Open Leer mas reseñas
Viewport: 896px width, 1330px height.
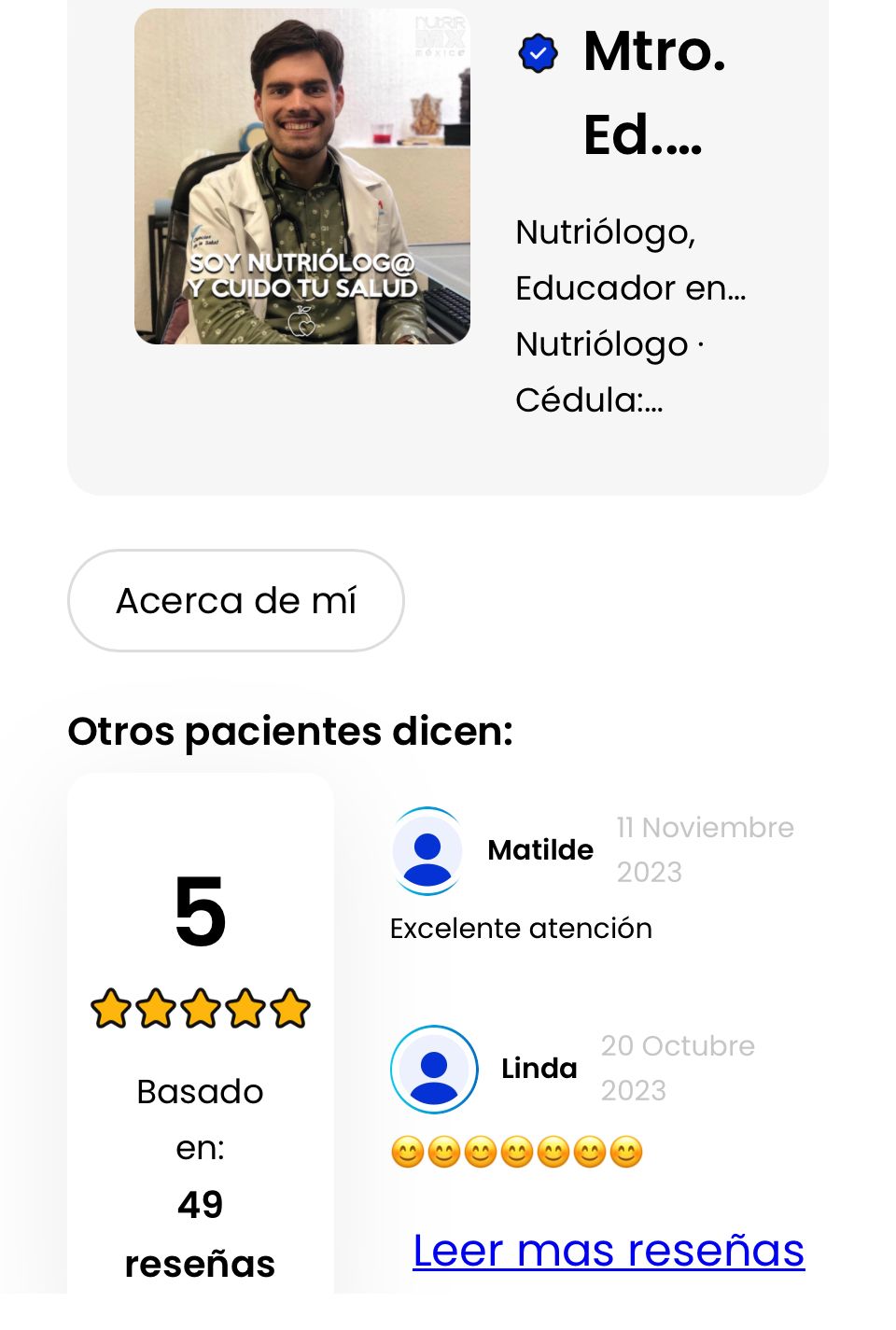(x=609, y=1251)
